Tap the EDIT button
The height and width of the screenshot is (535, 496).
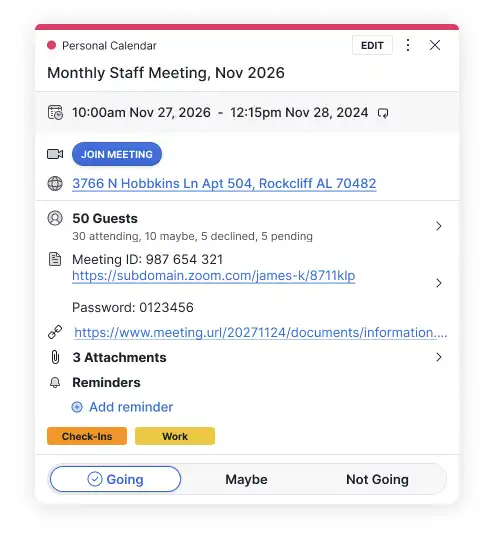click(372, 45)
